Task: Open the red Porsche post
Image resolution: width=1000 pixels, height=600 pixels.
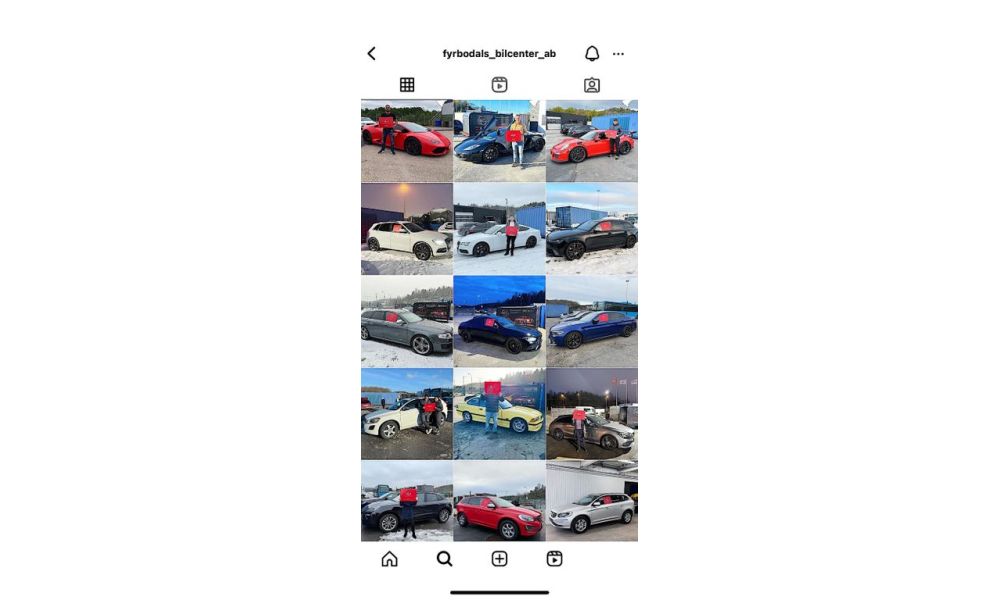Action: [592, 141]
